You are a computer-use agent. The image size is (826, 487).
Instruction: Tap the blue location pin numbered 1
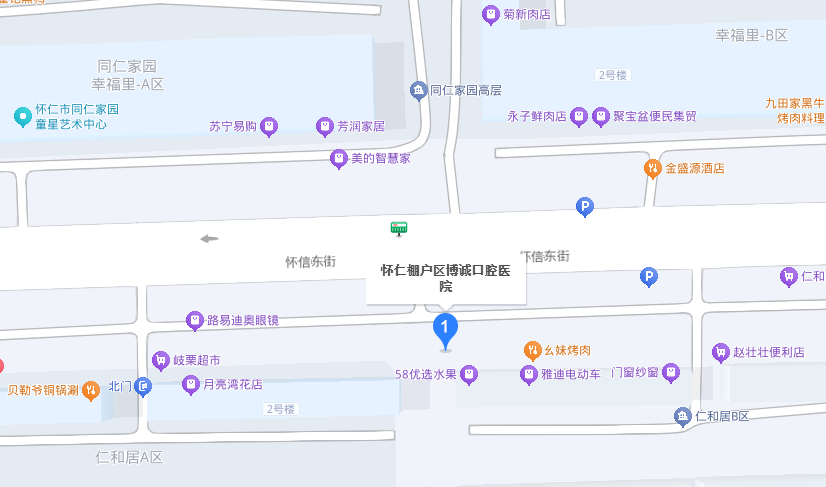click(x=445, y=329)
